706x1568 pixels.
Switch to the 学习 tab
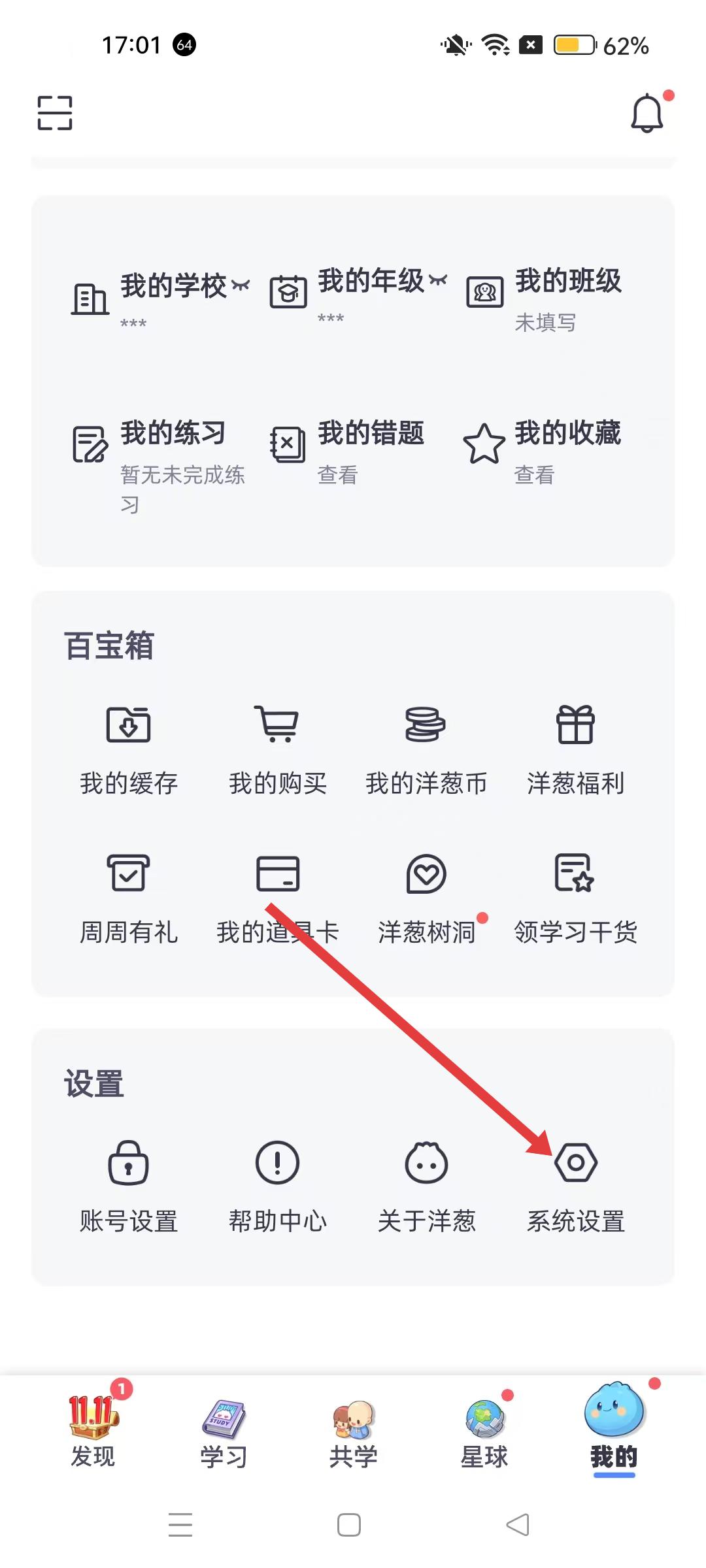(x=224, y=1434)
